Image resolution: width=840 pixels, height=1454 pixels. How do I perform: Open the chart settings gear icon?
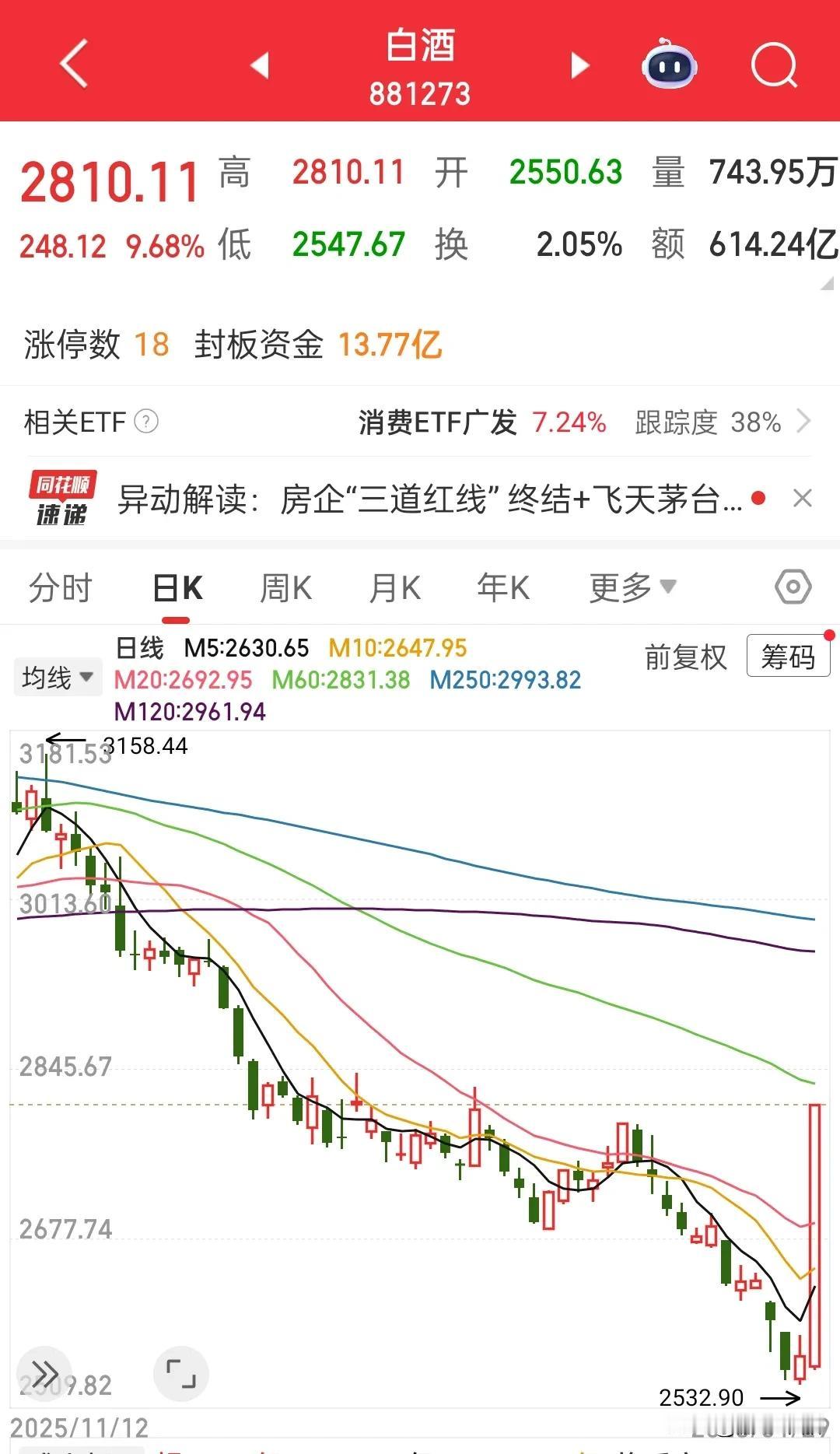792,587
